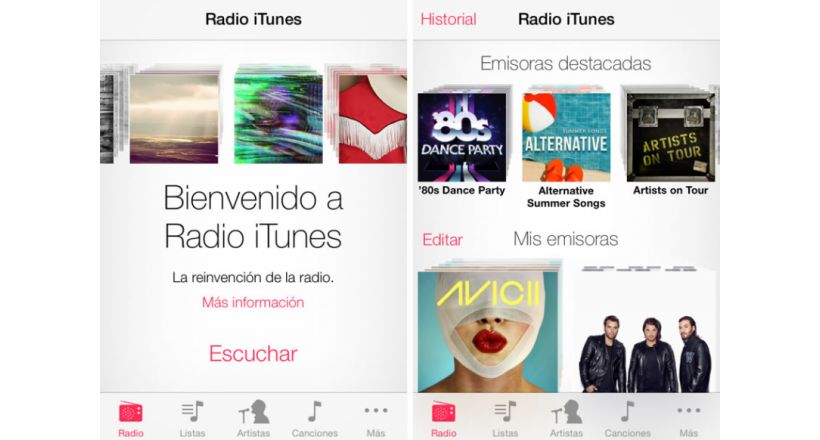Go to Canciones tab on the welcome screen

[x=314, y=419]
